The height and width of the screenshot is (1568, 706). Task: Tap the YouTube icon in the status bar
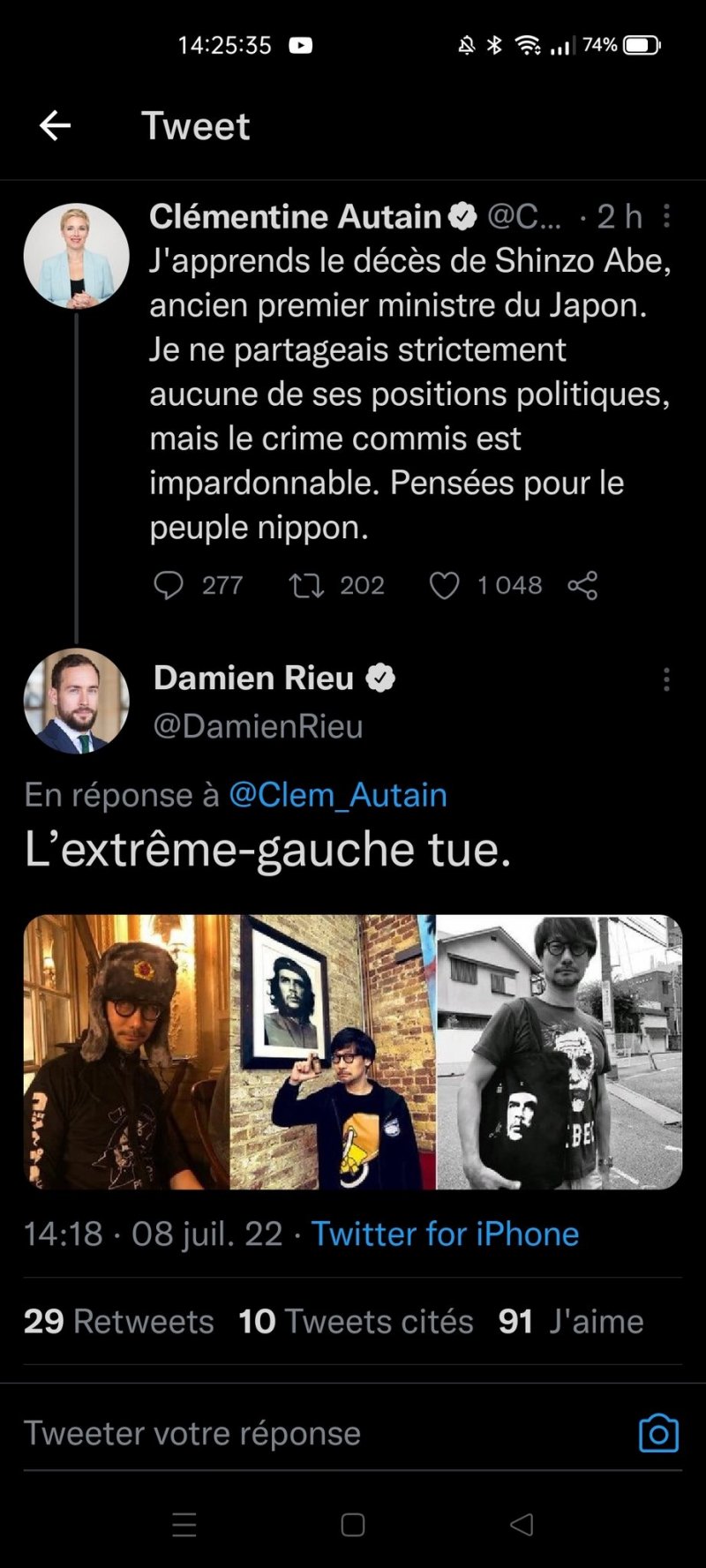coord(300,44)
